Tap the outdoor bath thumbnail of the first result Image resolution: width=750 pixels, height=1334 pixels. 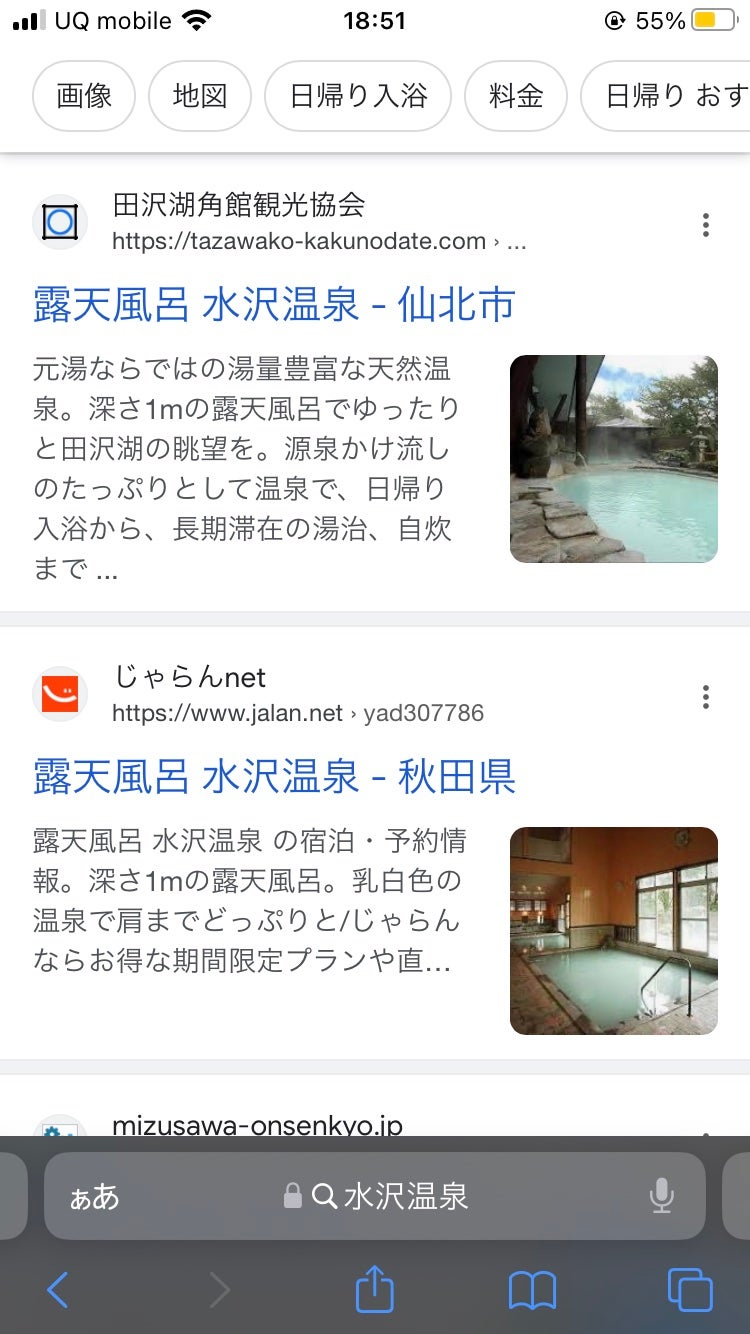click(x=614, y=458)
